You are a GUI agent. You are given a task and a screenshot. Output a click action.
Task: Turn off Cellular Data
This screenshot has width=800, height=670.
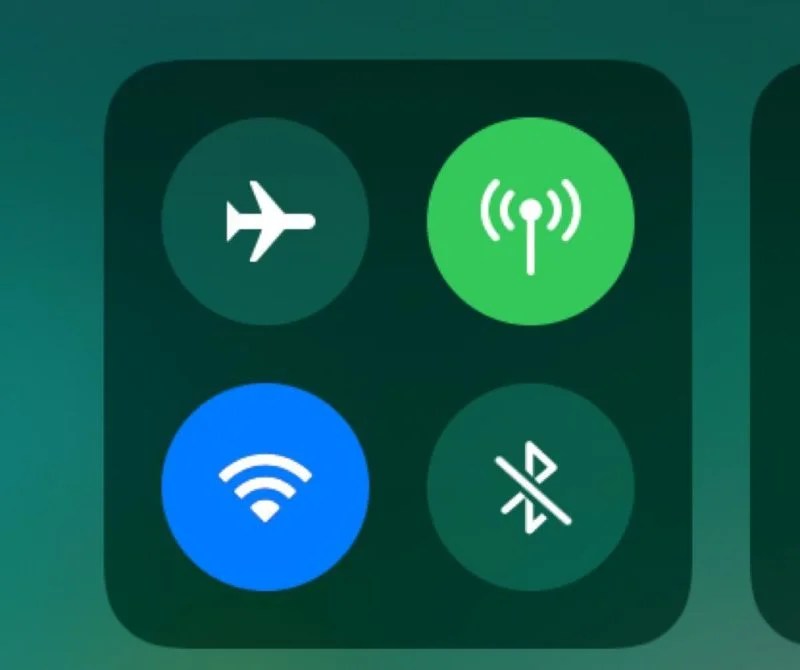click(x=530, y=221)
